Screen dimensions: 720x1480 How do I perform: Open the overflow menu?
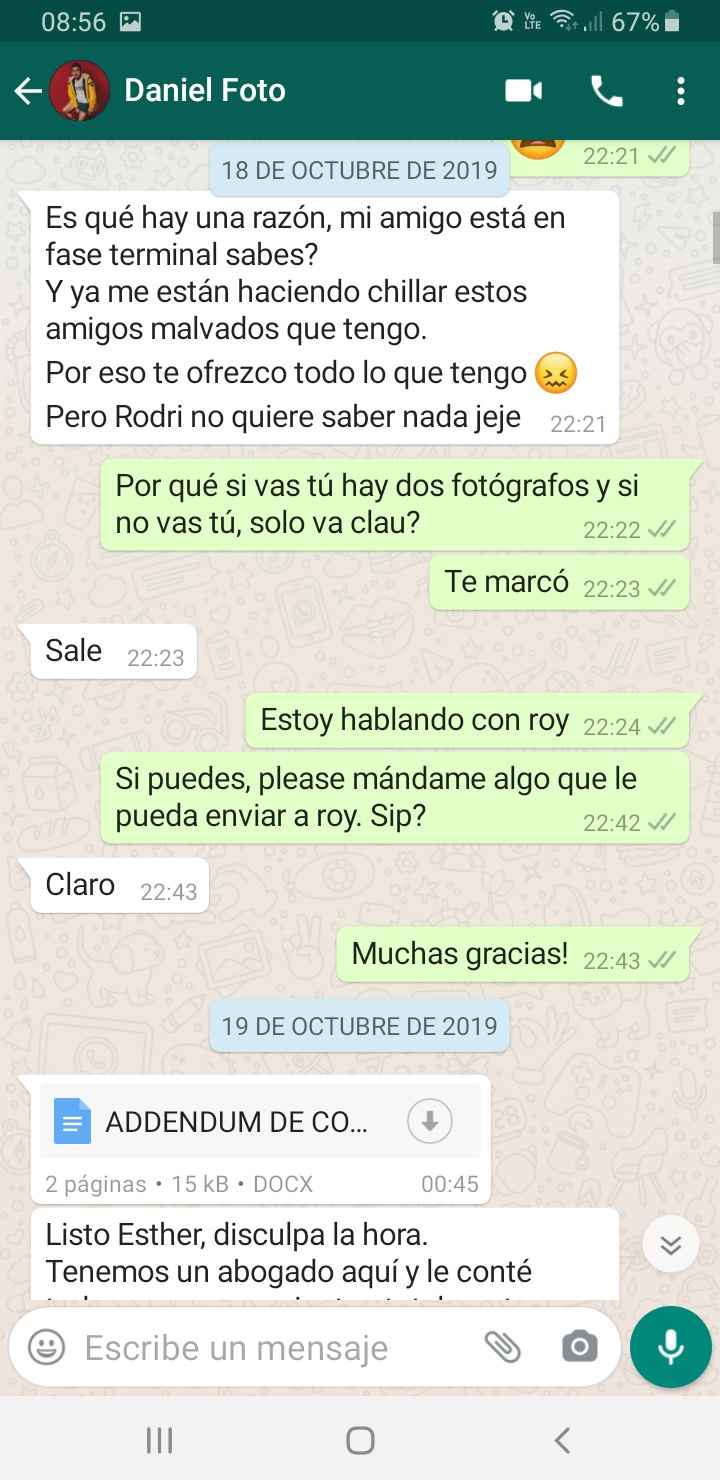(x=681, y=92)
